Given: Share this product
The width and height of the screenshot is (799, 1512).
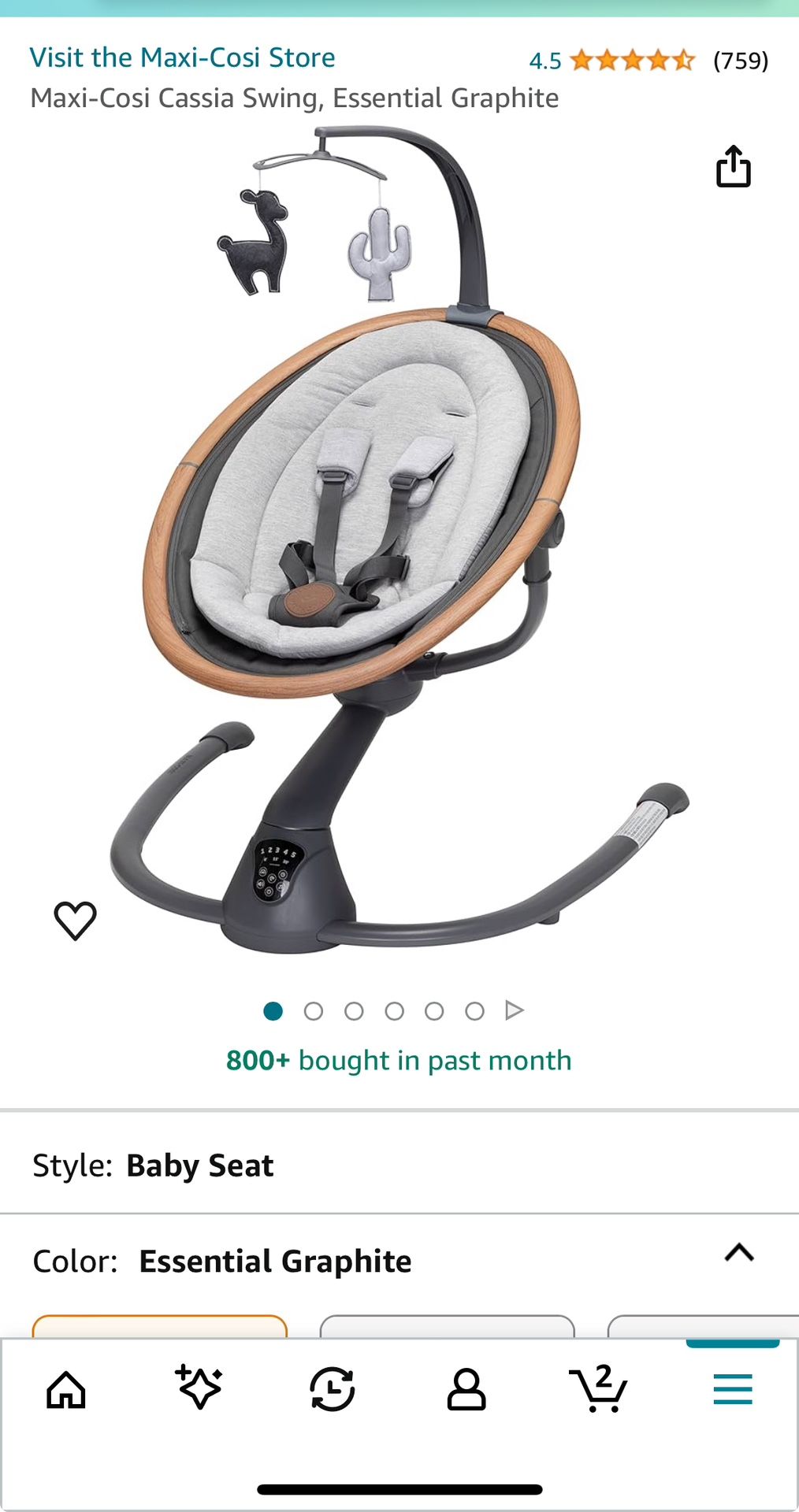Looking at the screenshot, I should coord(733,166).
